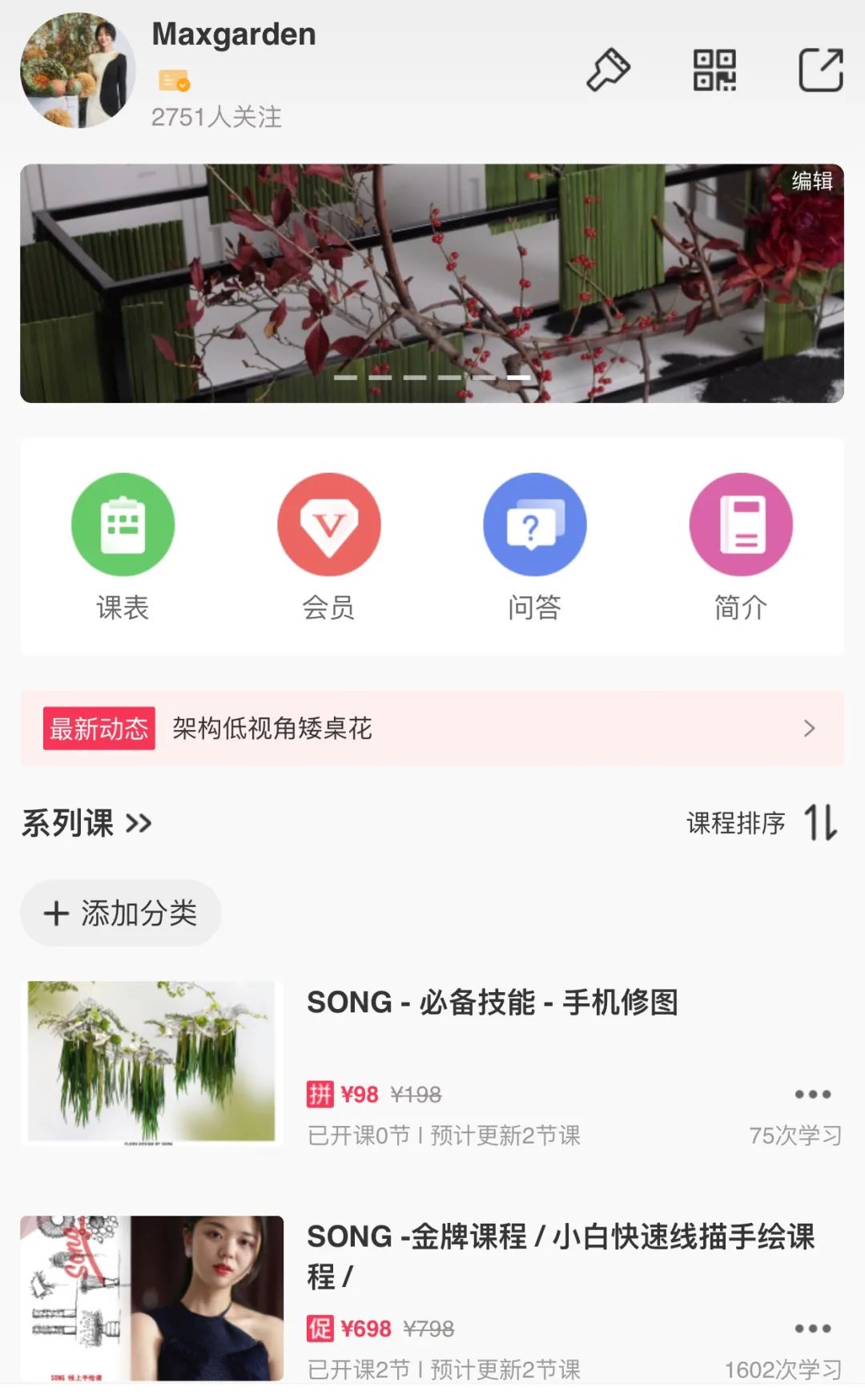Open course SONG 必备技能 手机修图
865x1400 pixels.
tap(432, 1063)
